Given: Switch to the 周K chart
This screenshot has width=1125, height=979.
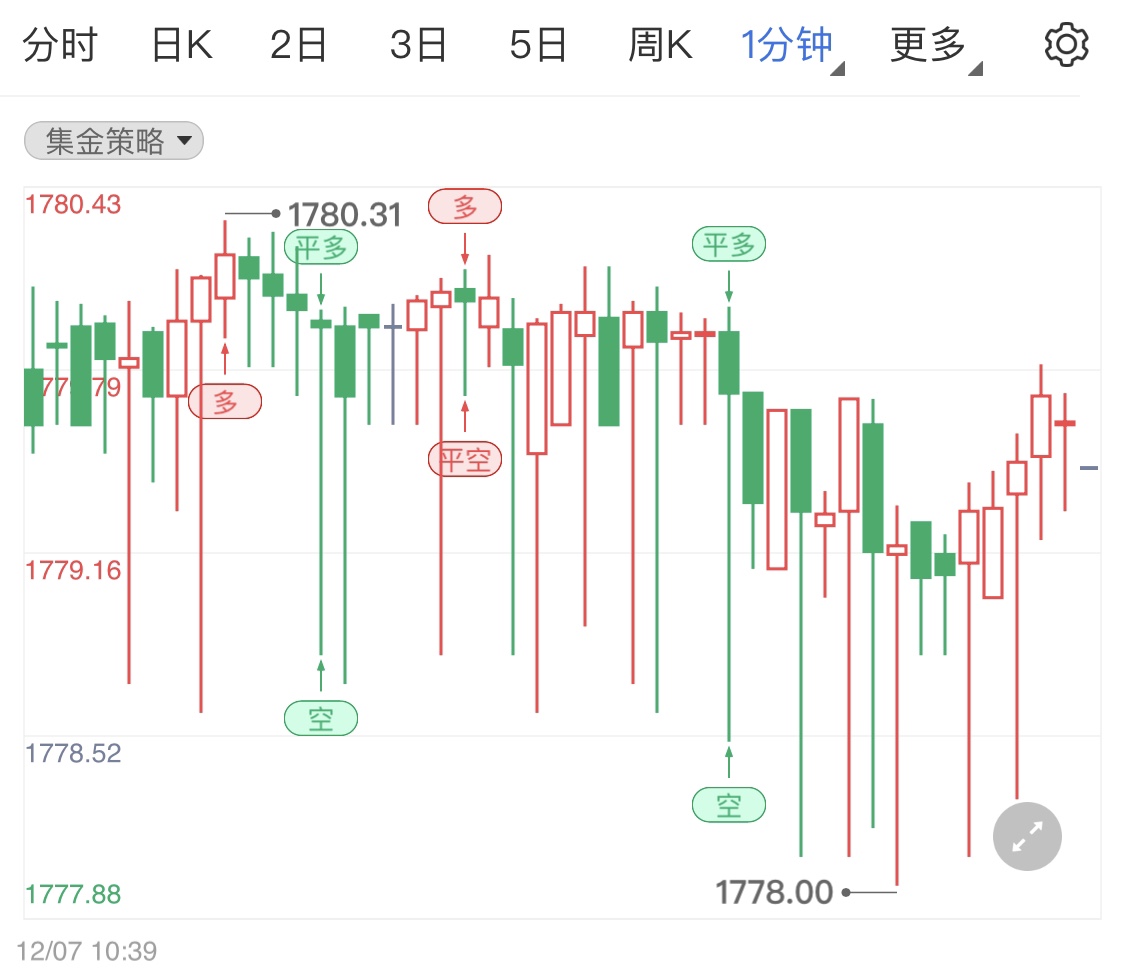Looking at the screenshot, I should pos(660,46).
